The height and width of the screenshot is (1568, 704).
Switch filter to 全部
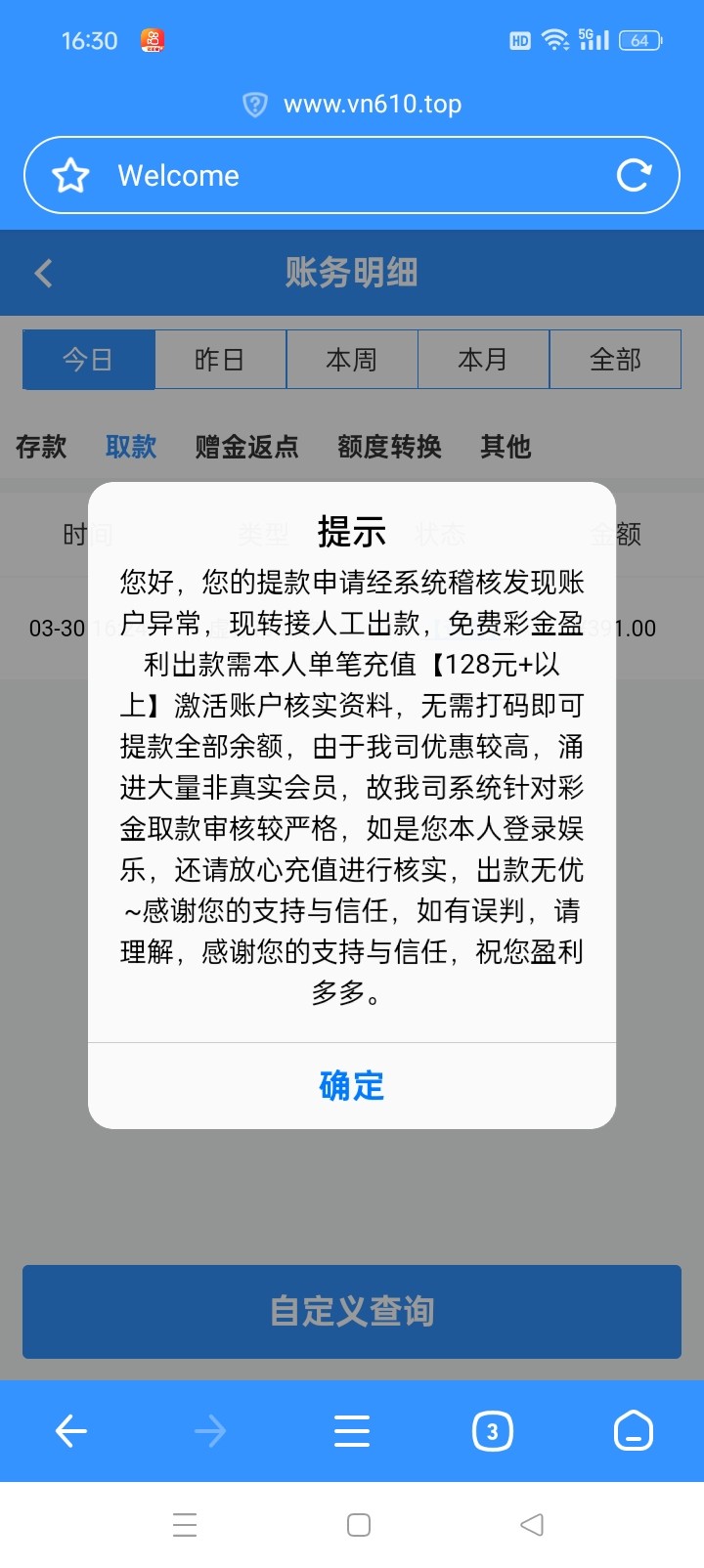click(616, 359)
